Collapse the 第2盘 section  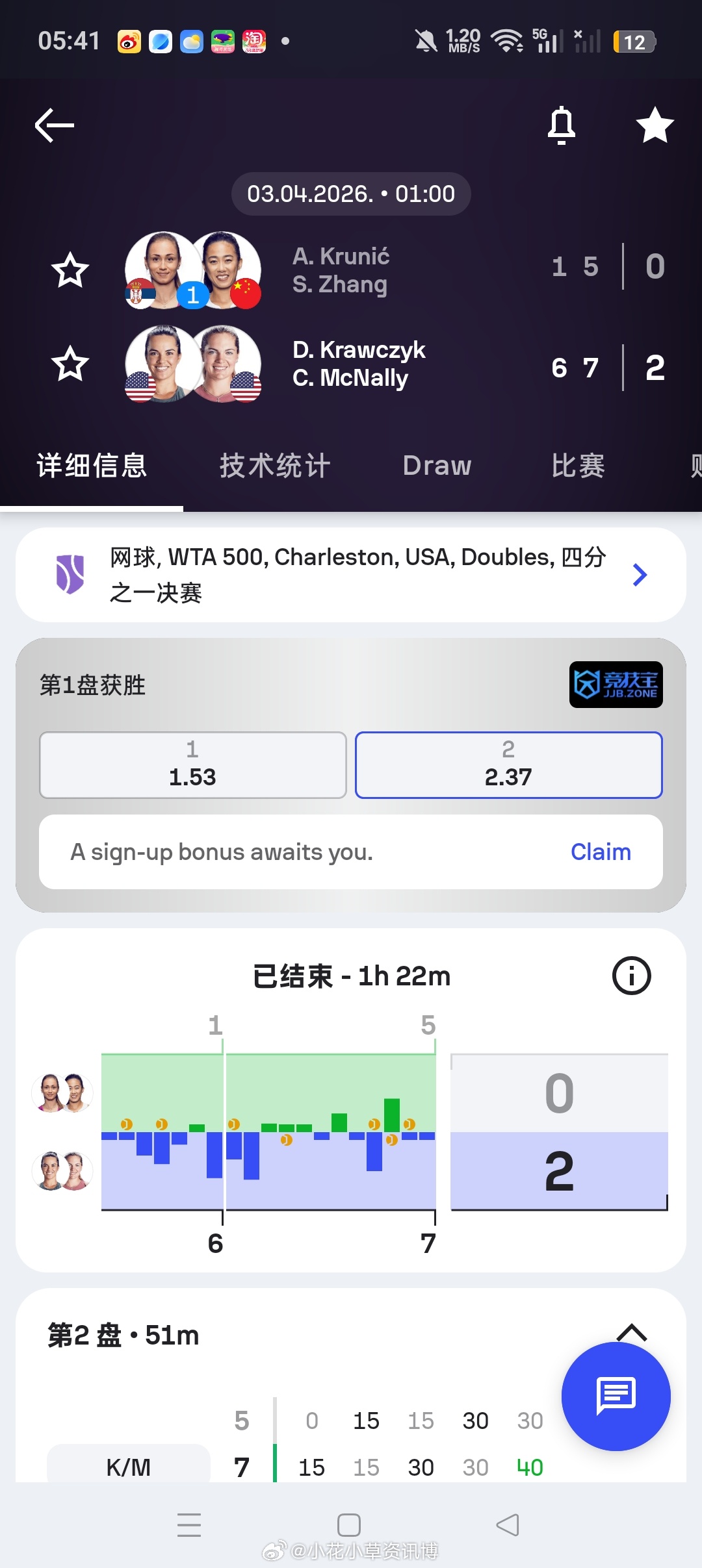point(632,1332)
